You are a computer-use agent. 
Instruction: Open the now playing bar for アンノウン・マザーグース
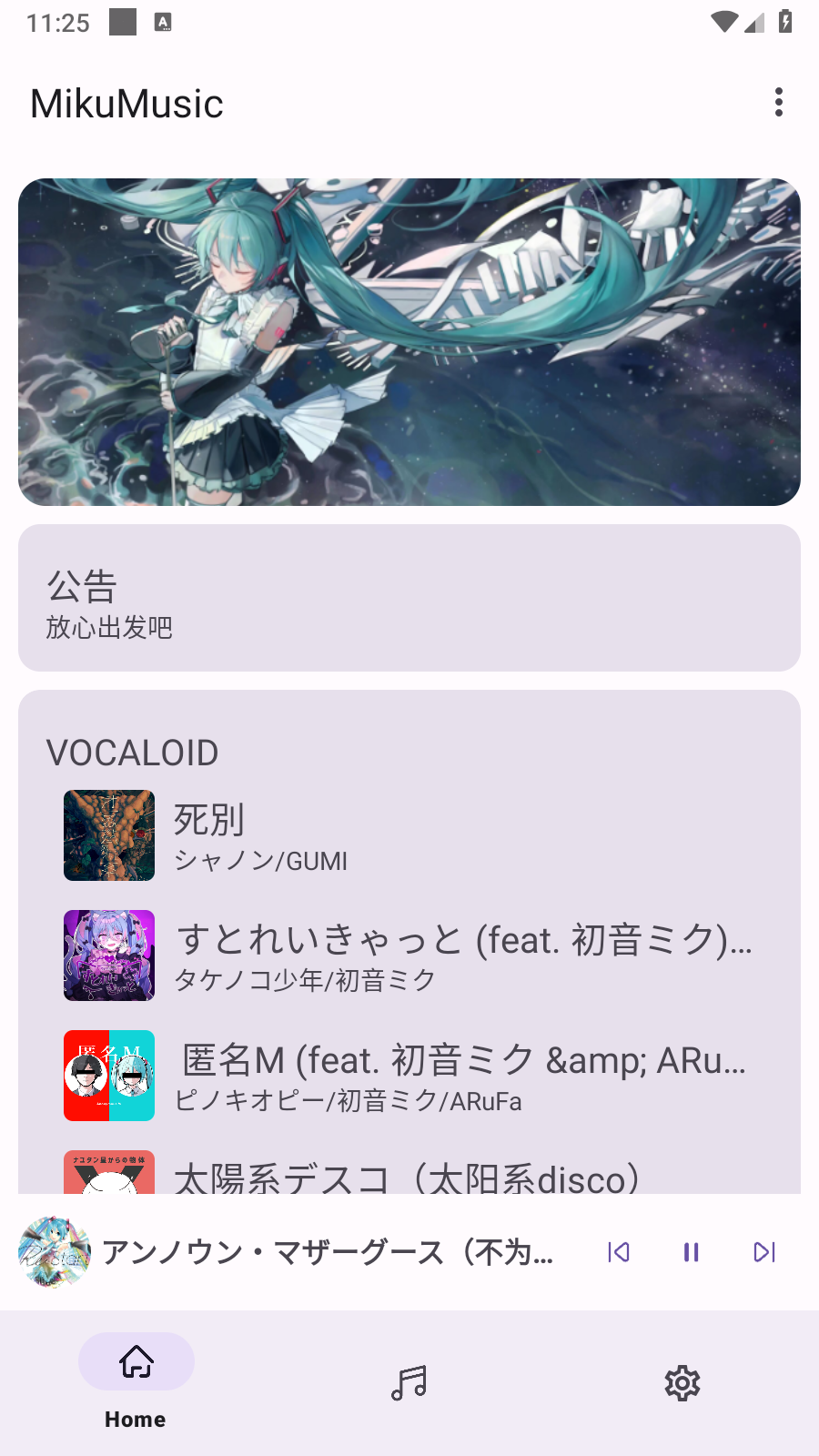click(x=328, y=1252)
